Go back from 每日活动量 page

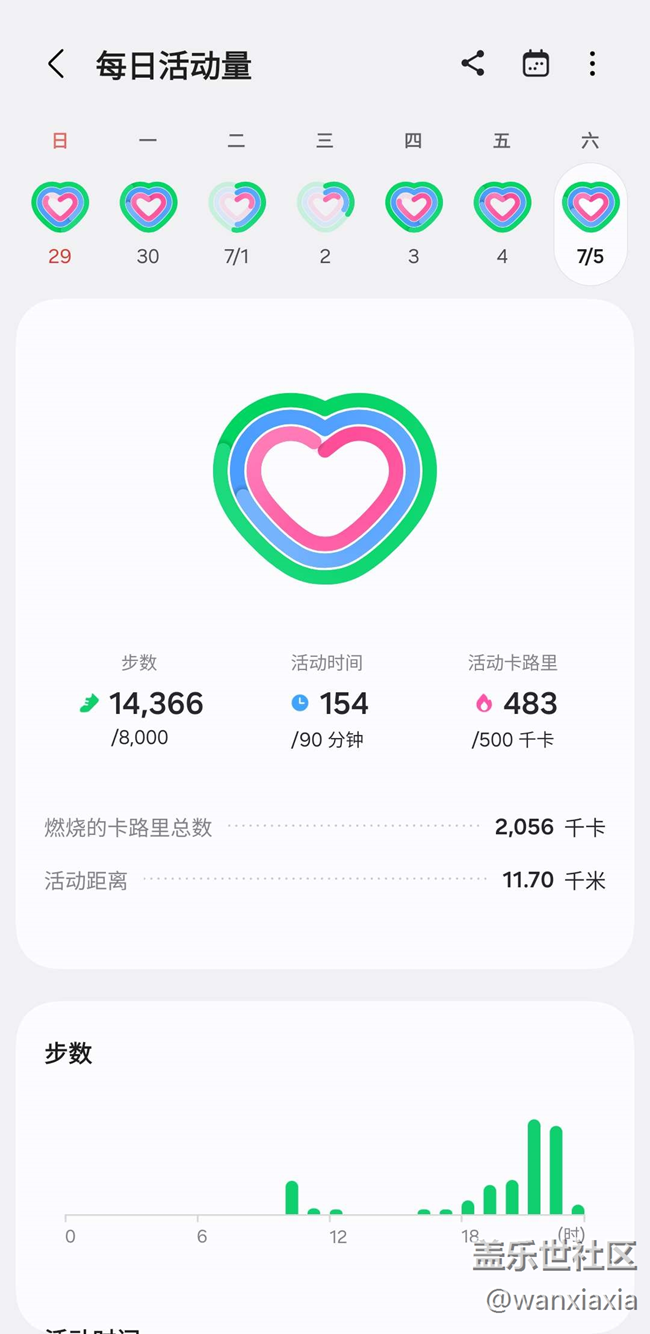56,65
